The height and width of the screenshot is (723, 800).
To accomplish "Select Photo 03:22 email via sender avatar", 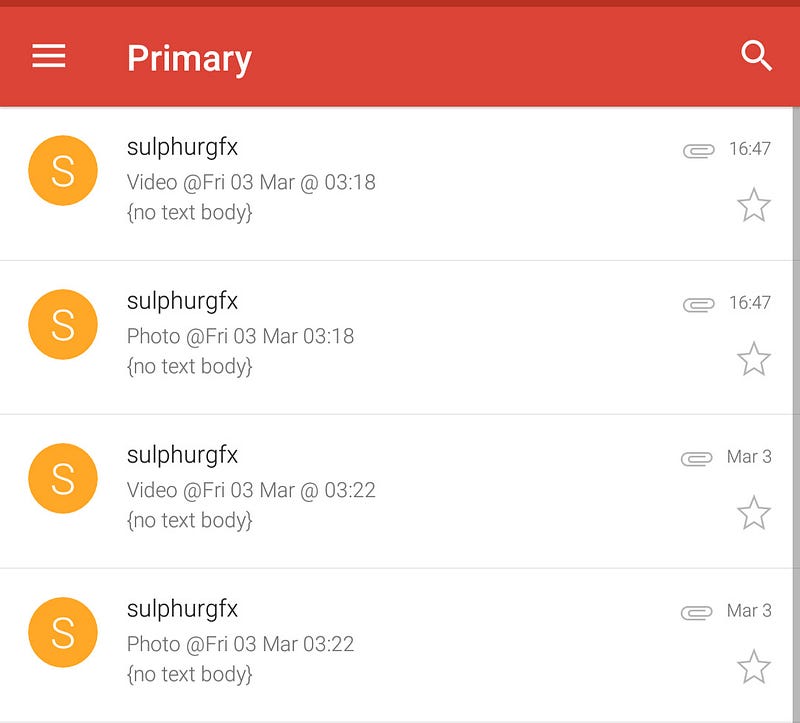I will click(63, 633).
